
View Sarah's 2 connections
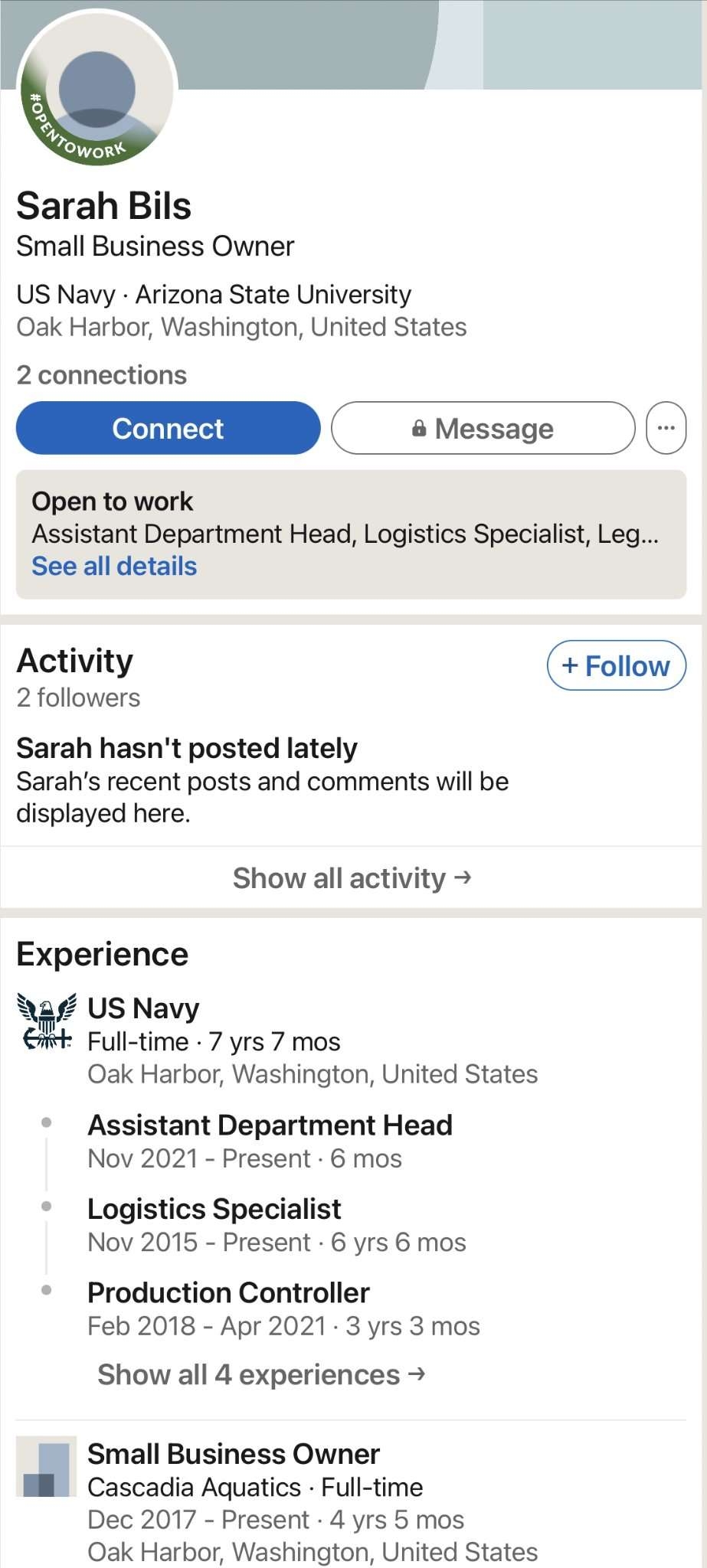(x=102, y=374)
